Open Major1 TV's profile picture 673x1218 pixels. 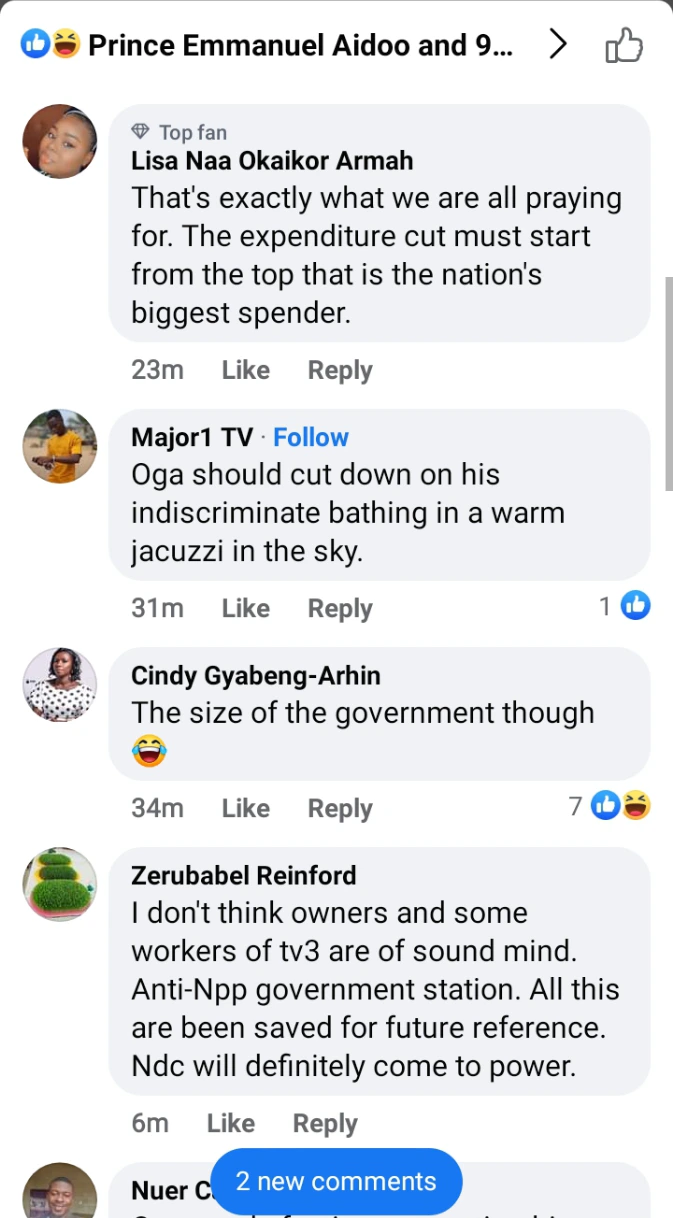click(60, 446)
